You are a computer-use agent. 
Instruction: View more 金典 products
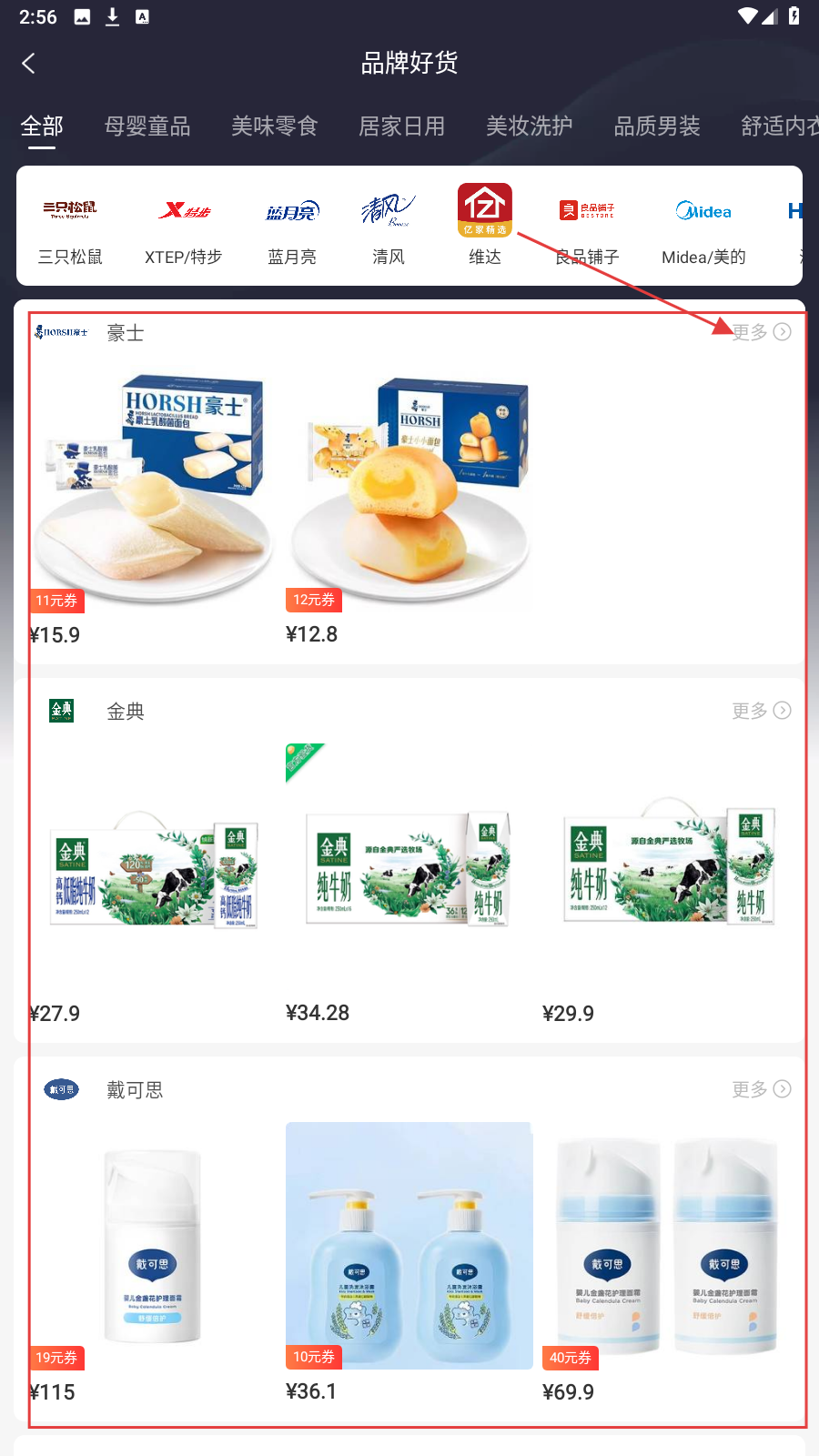tap(761, 711)
